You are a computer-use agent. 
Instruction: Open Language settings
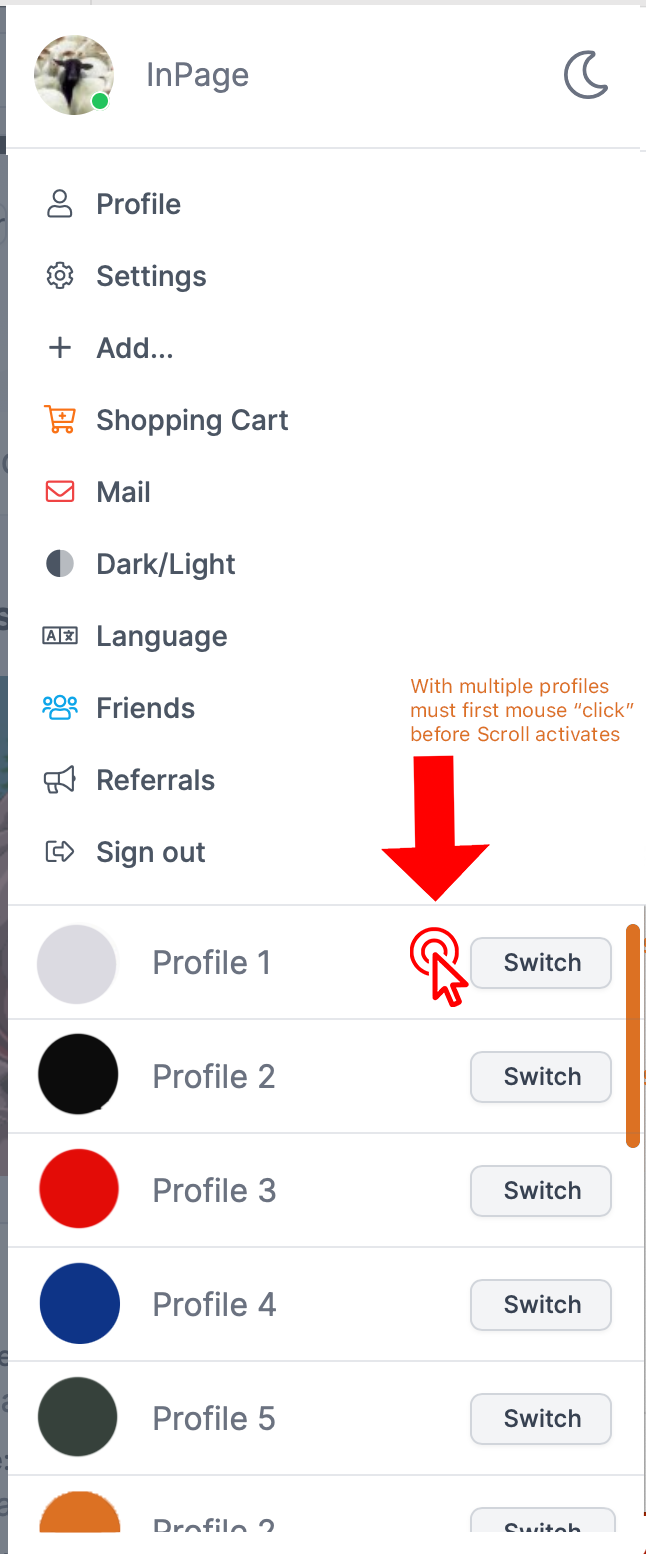161,636
